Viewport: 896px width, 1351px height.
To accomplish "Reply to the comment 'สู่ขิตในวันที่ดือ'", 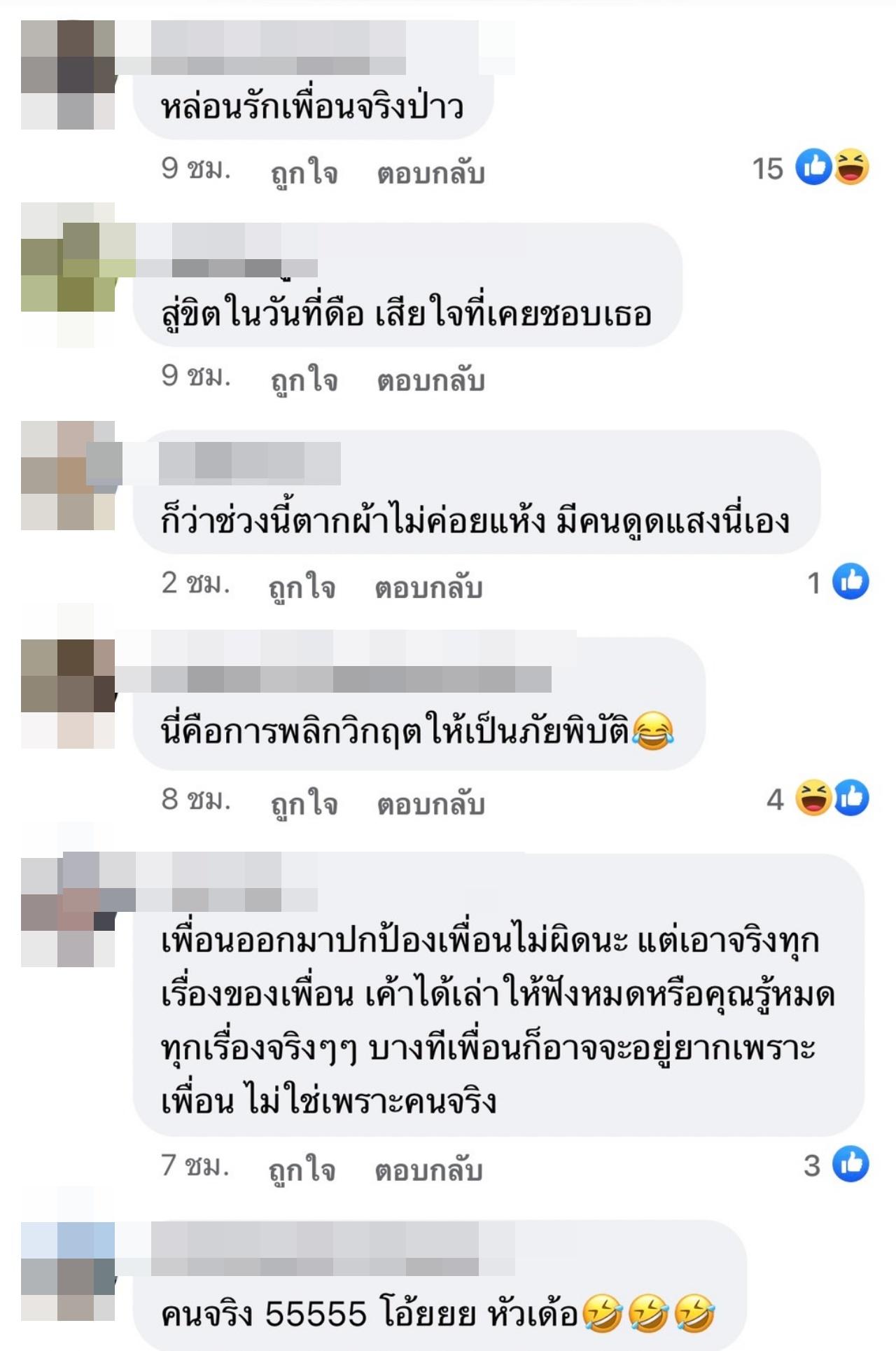I will pos(430,380).
